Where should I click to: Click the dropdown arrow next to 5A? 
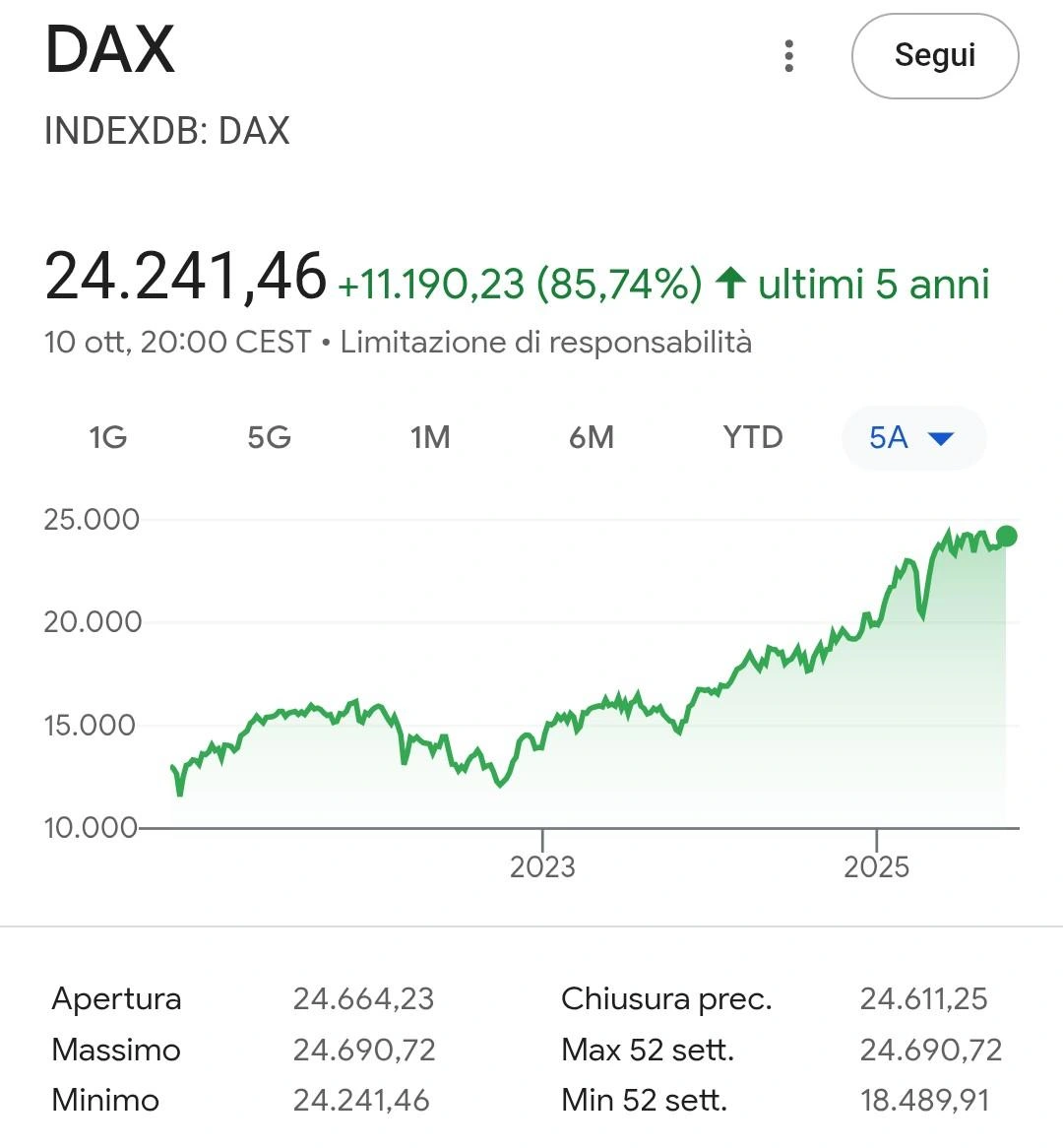click(x=940, y=438)
